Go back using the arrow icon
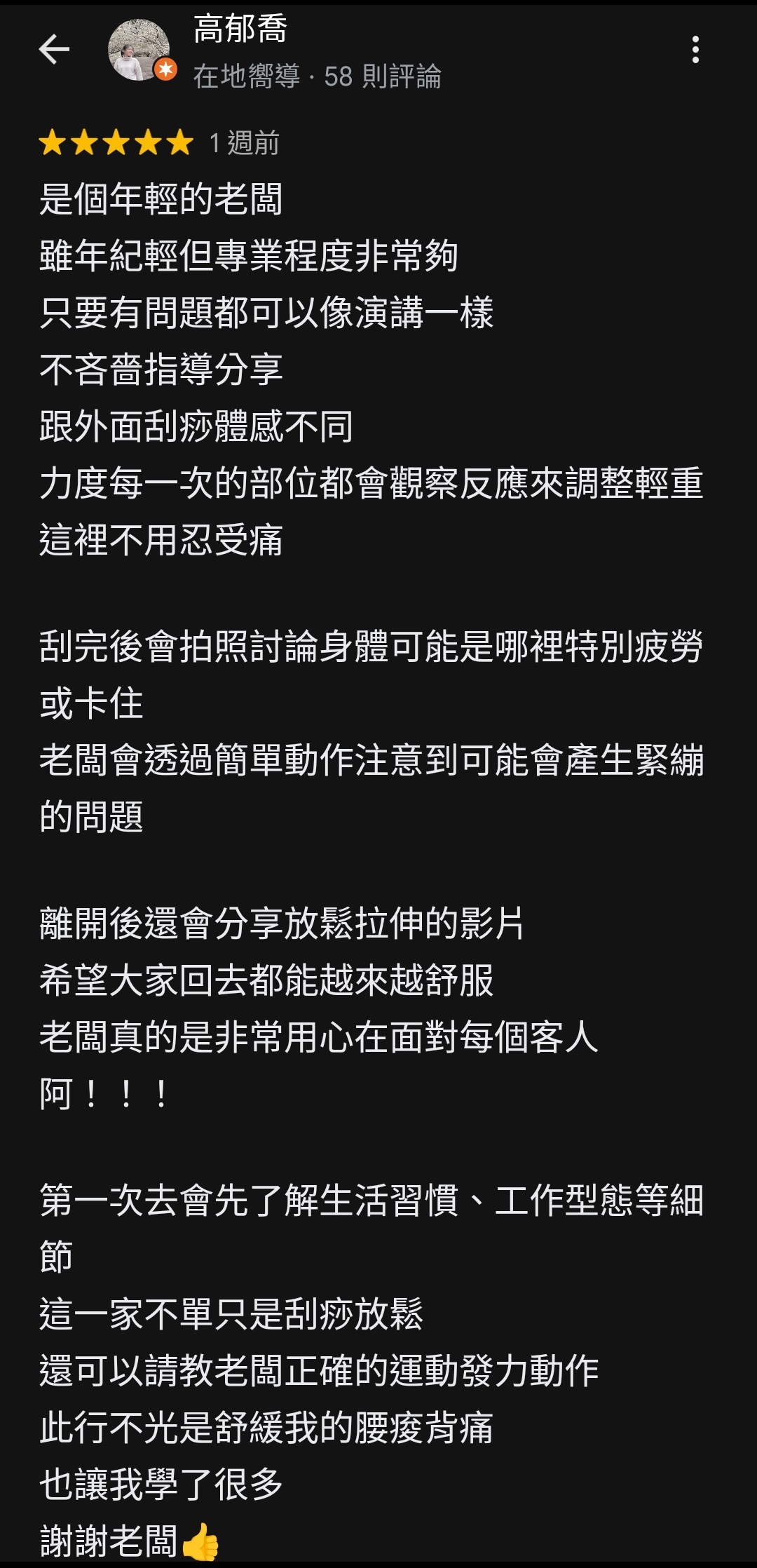This screenshot has width=757, height=1568. [54, 50]
